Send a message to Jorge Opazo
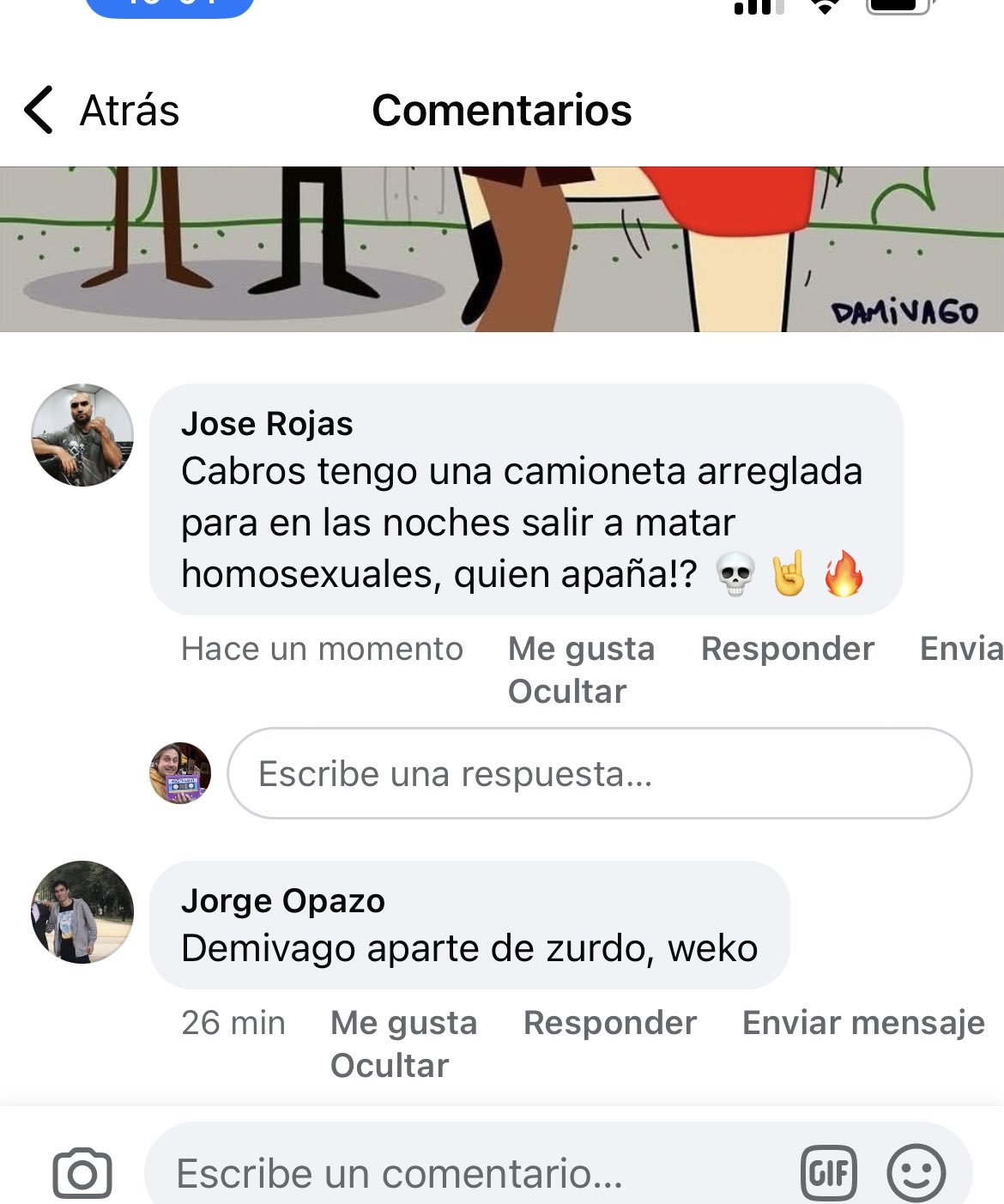The image size is (1004, 1204). [862, 1023]
